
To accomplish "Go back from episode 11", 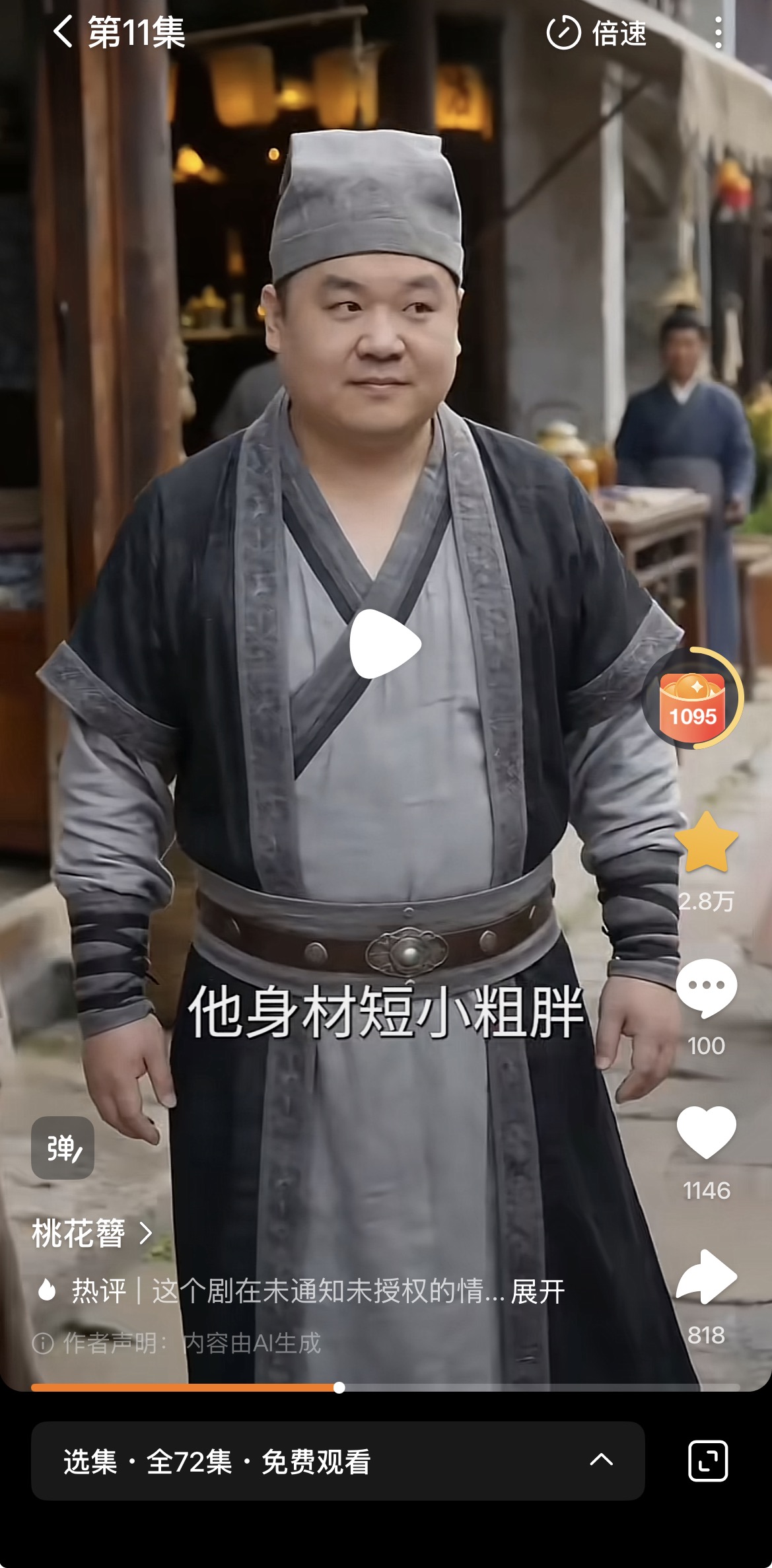I will point(63,32).
